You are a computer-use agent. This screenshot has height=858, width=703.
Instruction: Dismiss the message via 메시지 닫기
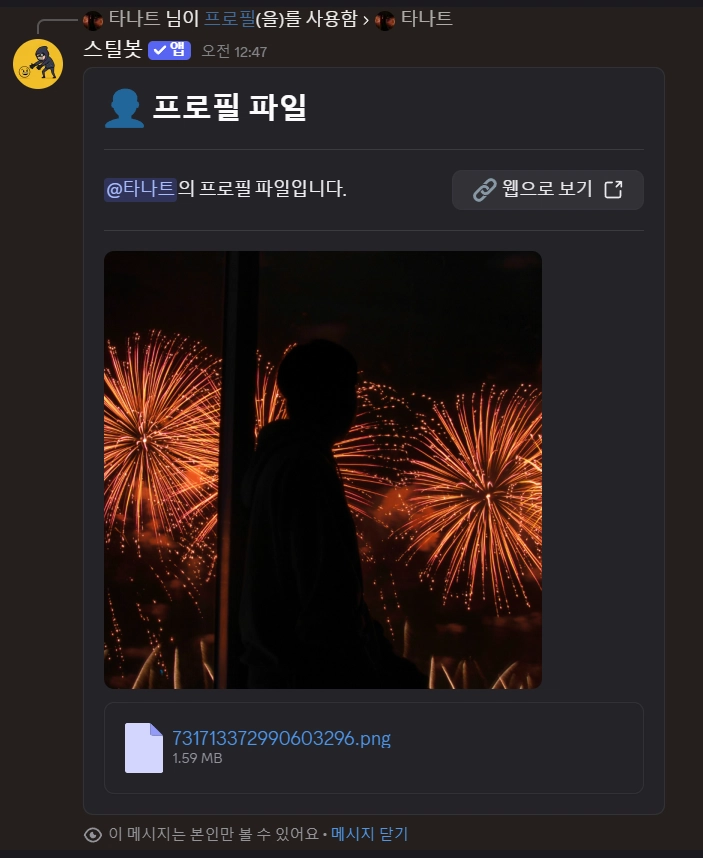coord(369,834)
